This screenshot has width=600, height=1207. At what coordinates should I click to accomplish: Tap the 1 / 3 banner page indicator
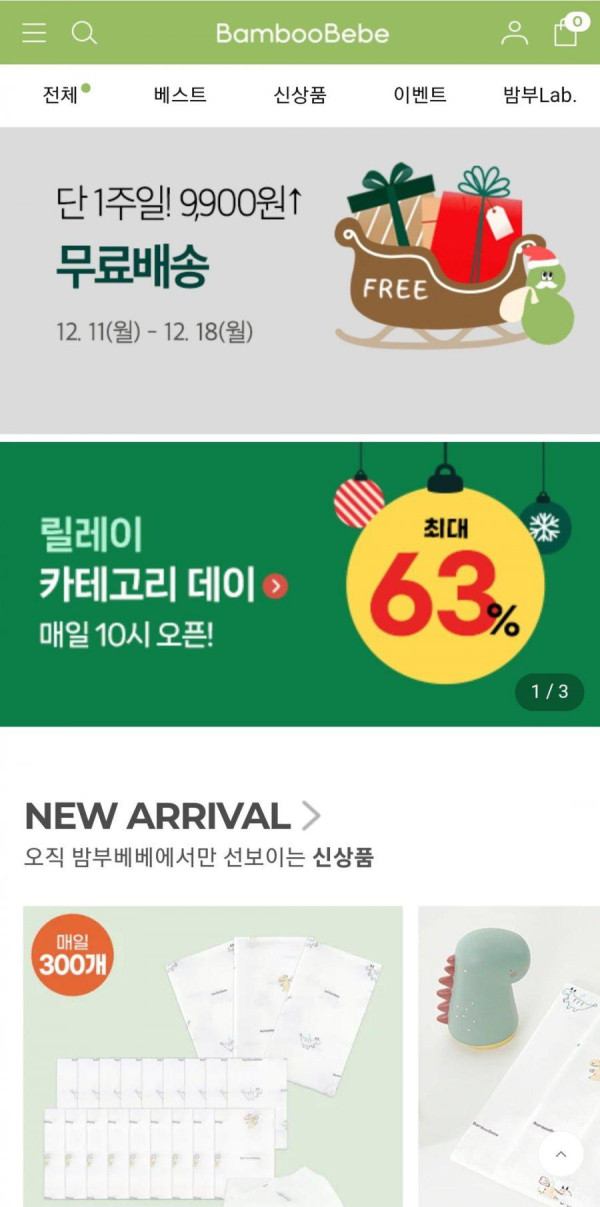point(549,691)
